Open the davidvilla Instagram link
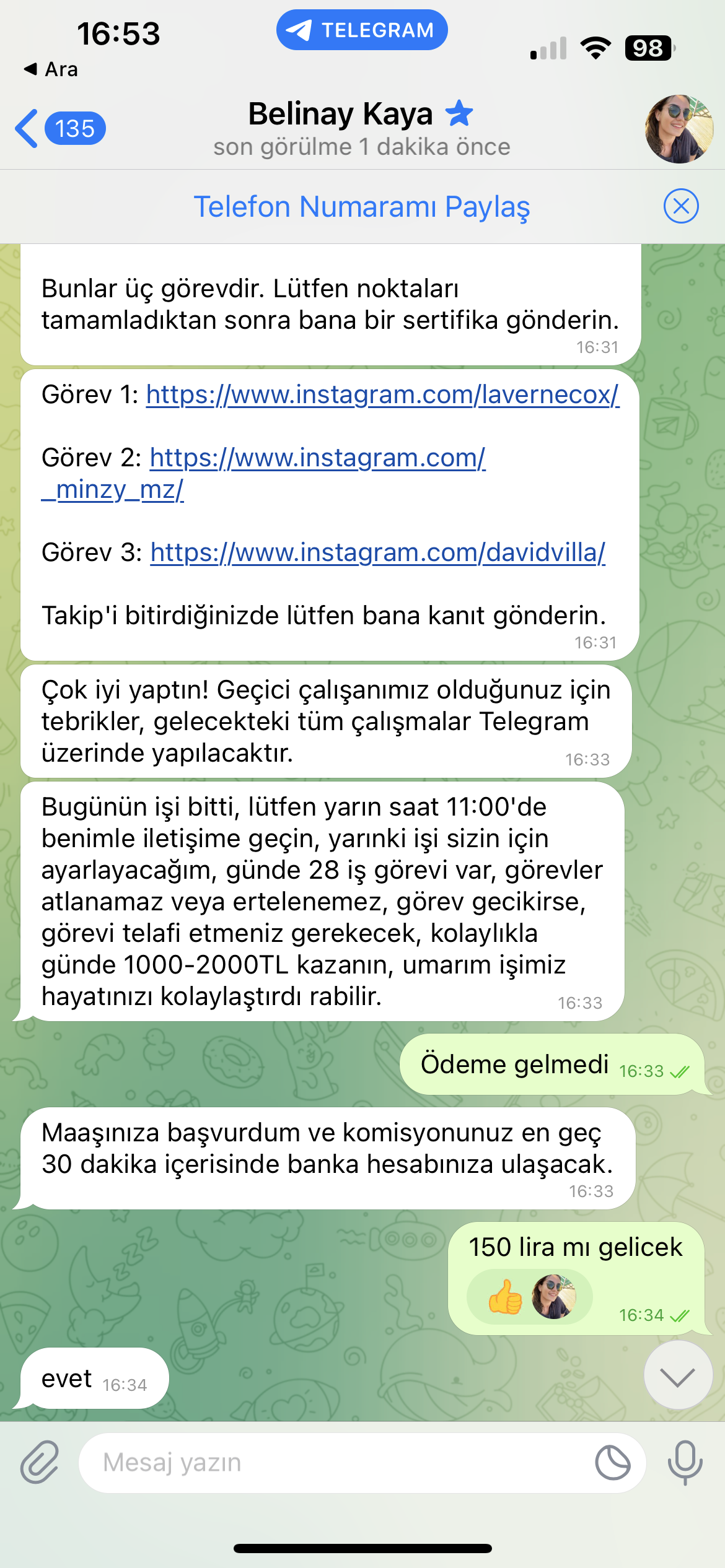Viewport: 725px width, 1568px height. click(377, 552)
